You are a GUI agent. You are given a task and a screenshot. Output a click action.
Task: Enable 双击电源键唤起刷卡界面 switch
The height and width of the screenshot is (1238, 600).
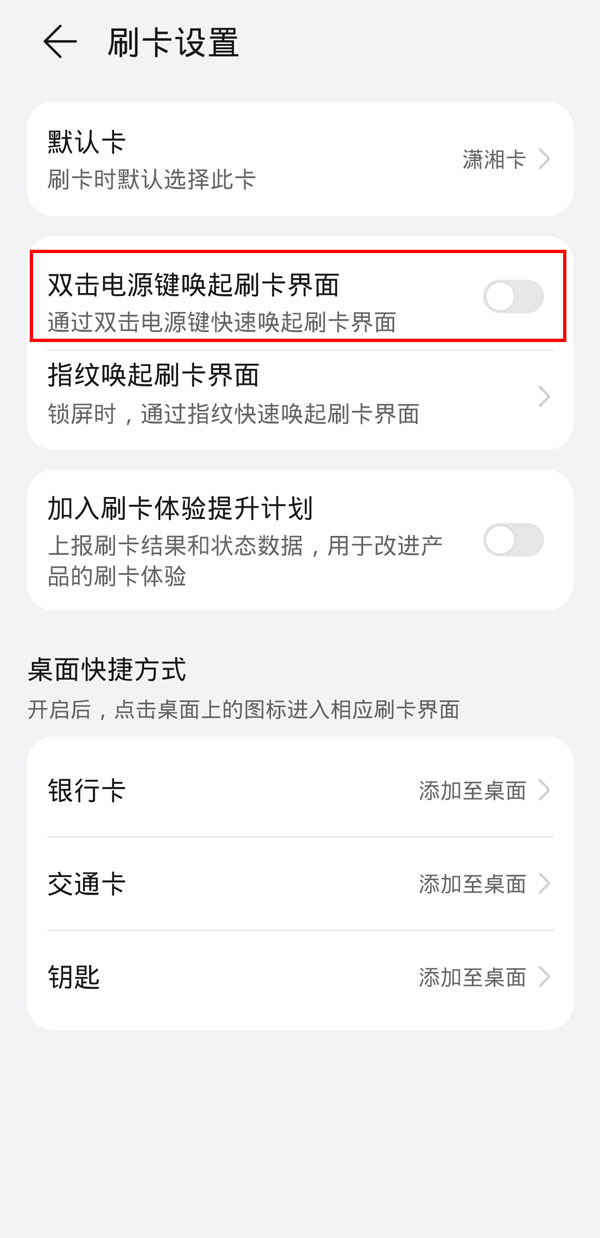click(513, 297)
